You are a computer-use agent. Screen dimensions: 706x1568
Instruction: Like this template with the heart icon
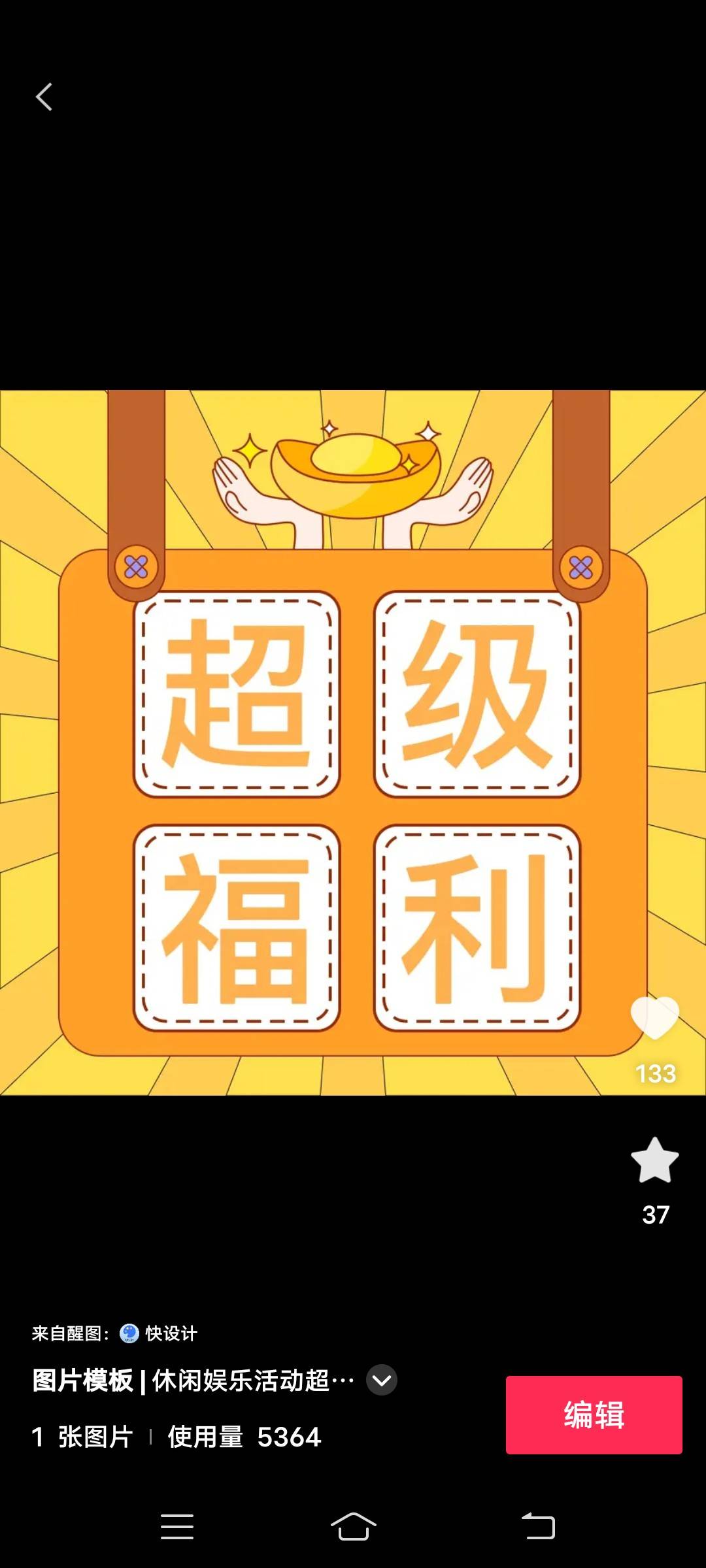[x=654, y=1018]
